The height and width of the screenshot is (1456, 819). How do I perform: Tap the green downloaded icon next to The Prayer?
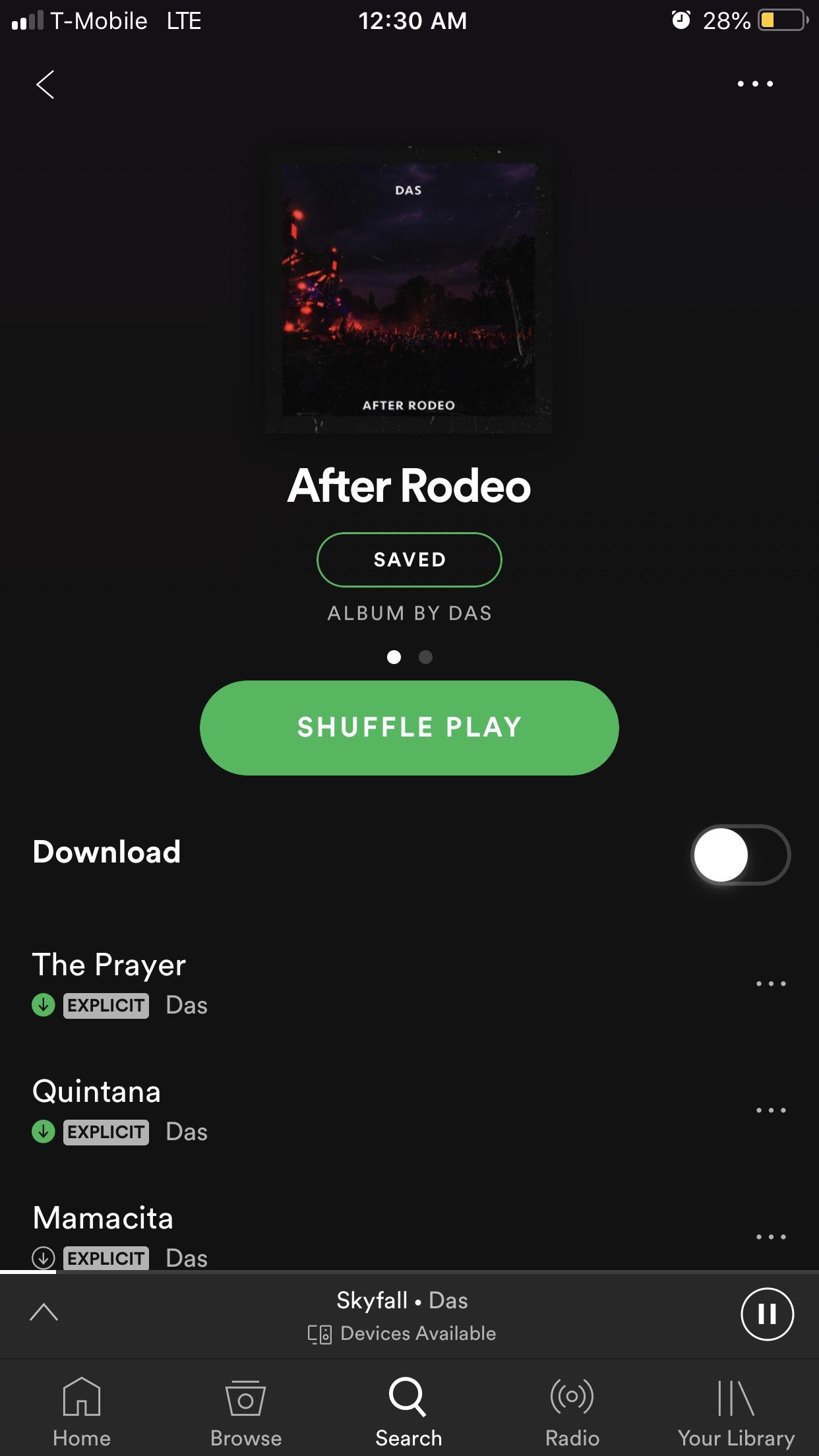click(42, 1005)
